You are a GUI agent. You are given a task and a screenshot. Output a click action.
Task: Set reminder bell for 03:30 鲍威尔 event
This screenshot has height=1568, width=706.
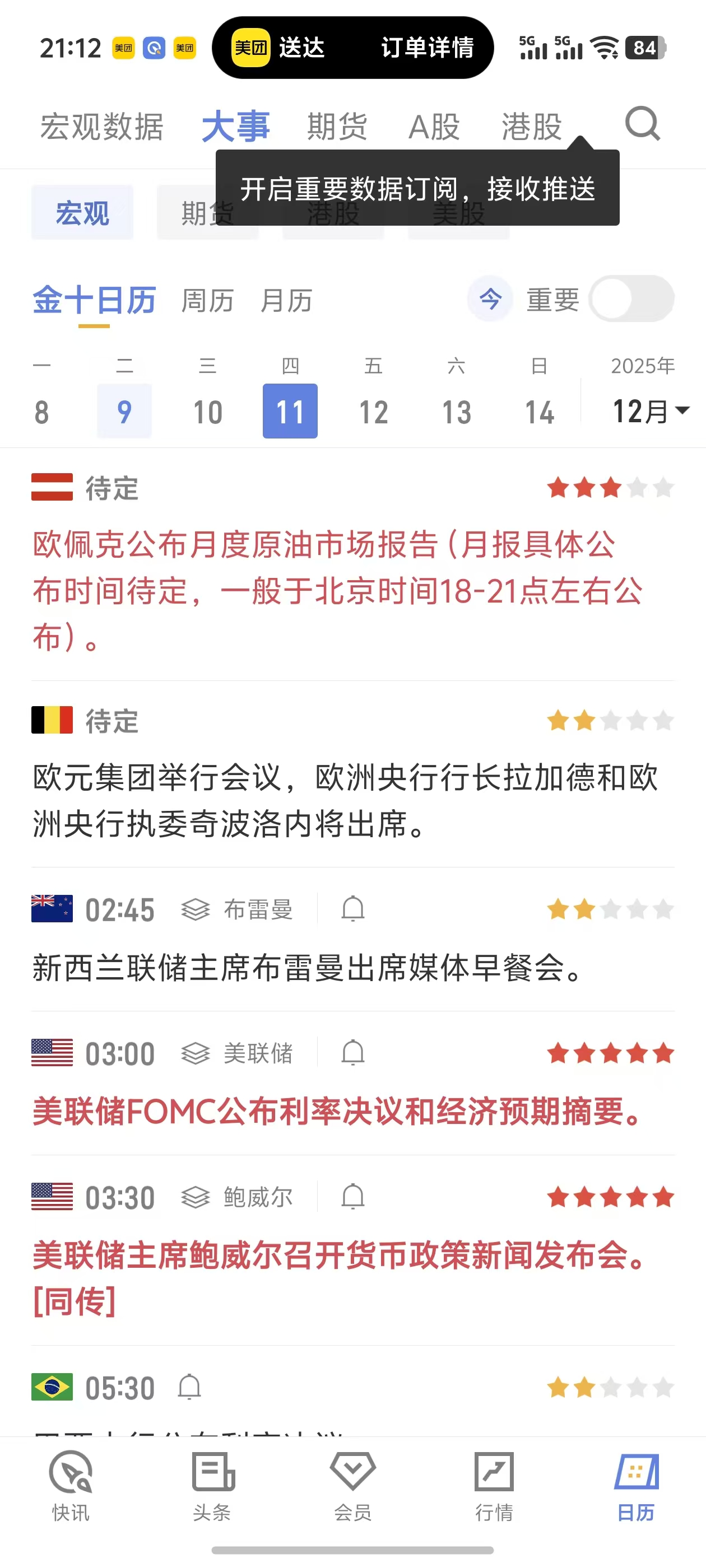coord(352,1197)
